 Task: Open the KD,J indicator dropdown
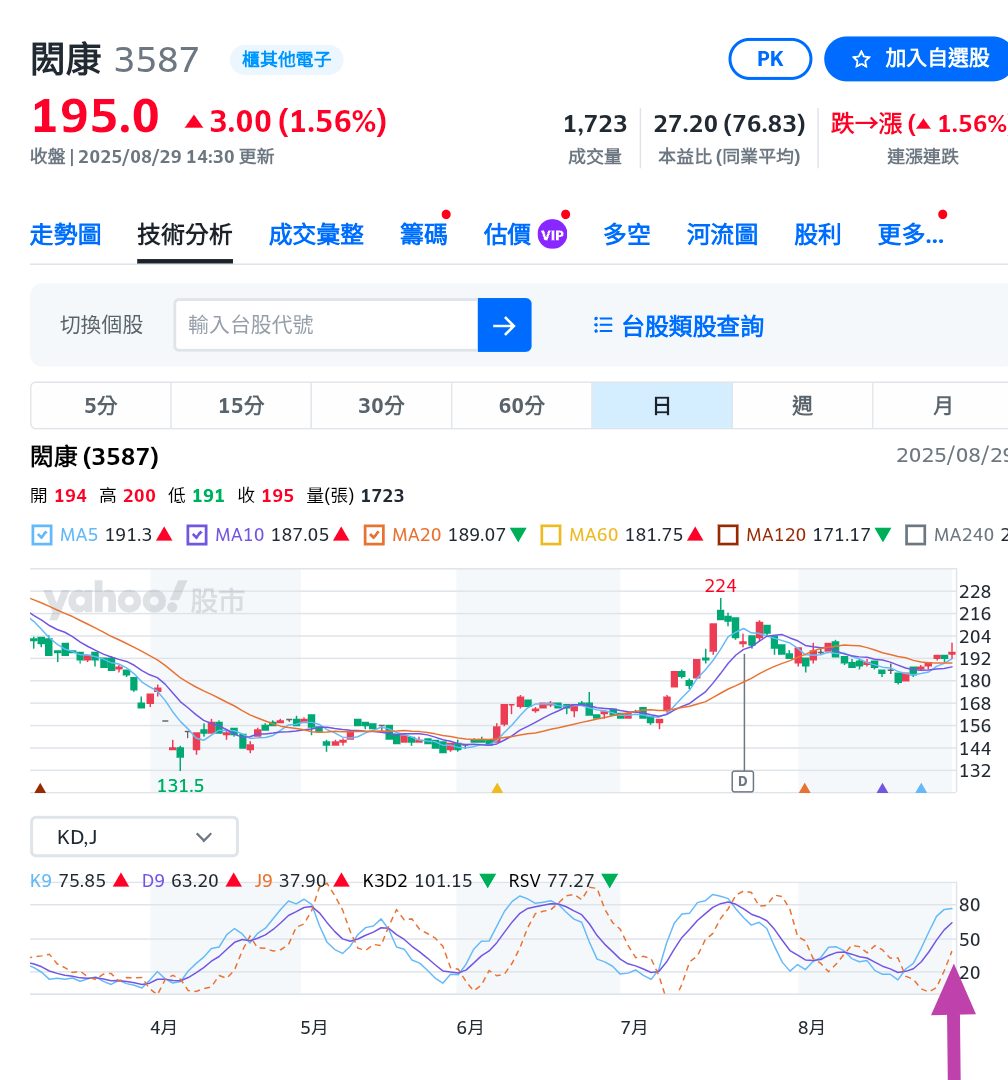tap(134, 837)
